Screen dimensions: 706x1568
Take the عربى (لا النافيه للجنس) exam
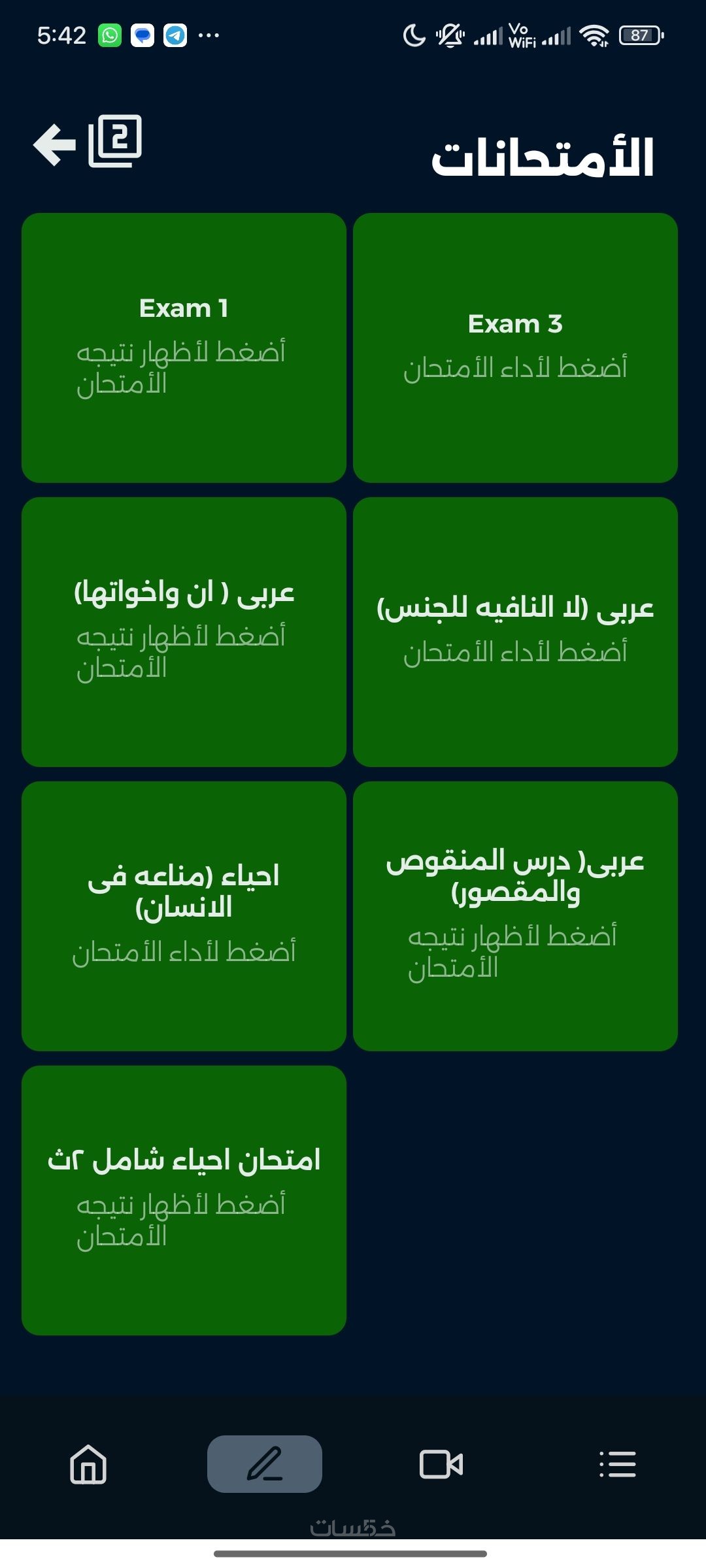(515, 632)
